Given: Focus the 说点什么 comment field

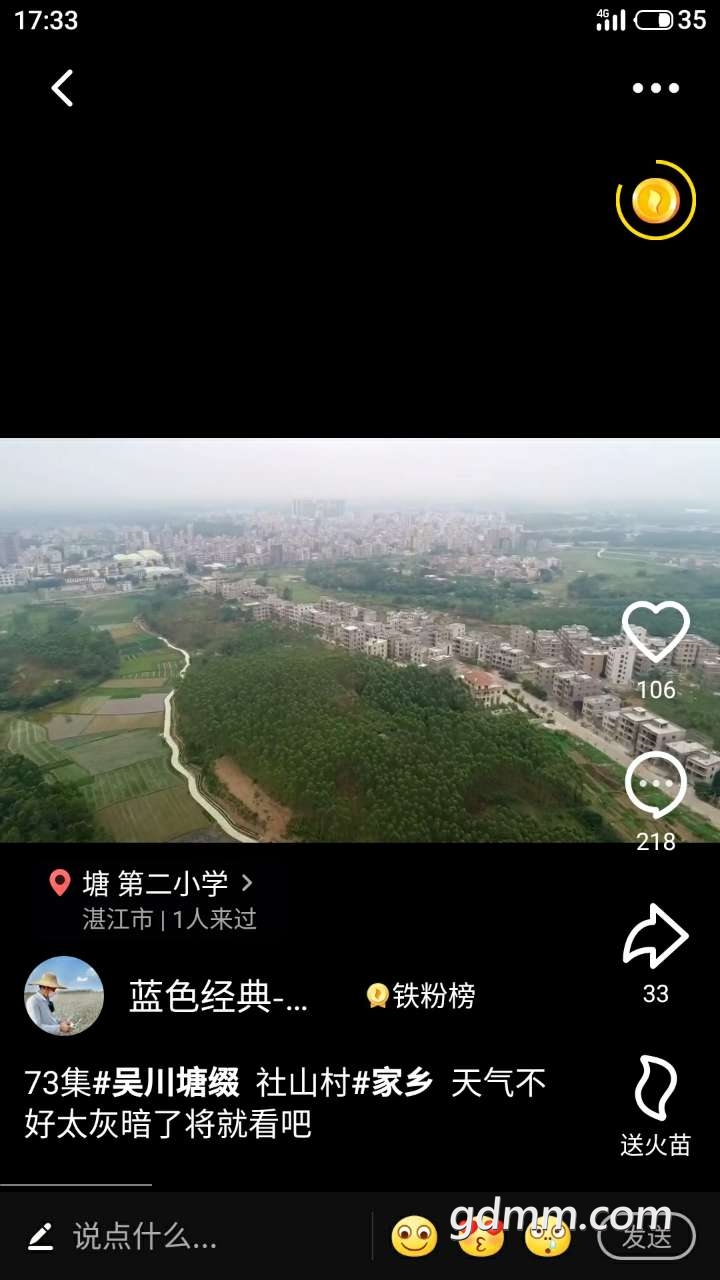Looking at the screenshot, I should [145, 1237].
